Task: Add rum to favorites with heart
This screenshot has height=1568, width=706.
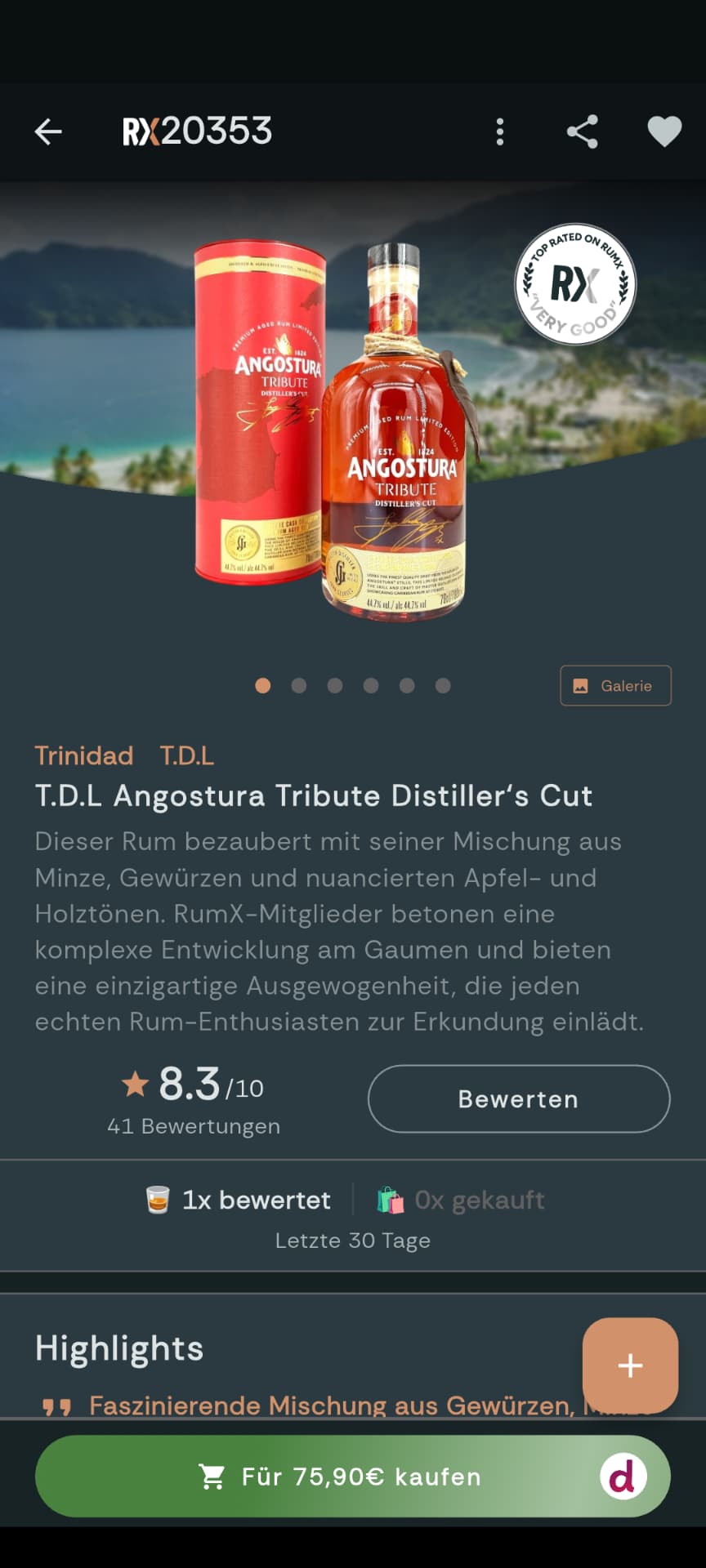Action: [x=664, y=131]
